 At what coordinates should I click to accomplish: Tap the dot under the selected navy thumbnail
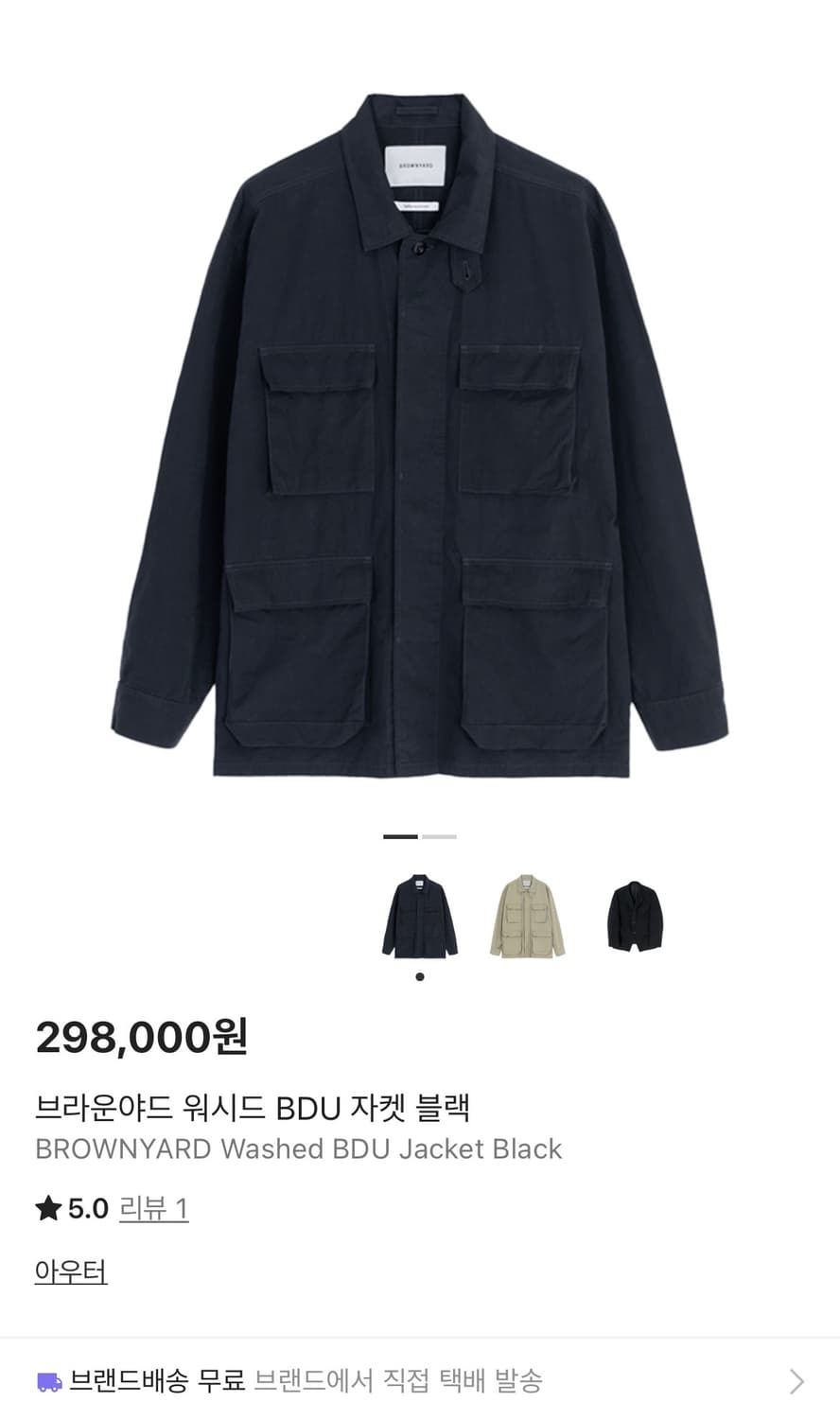[419, 974]
